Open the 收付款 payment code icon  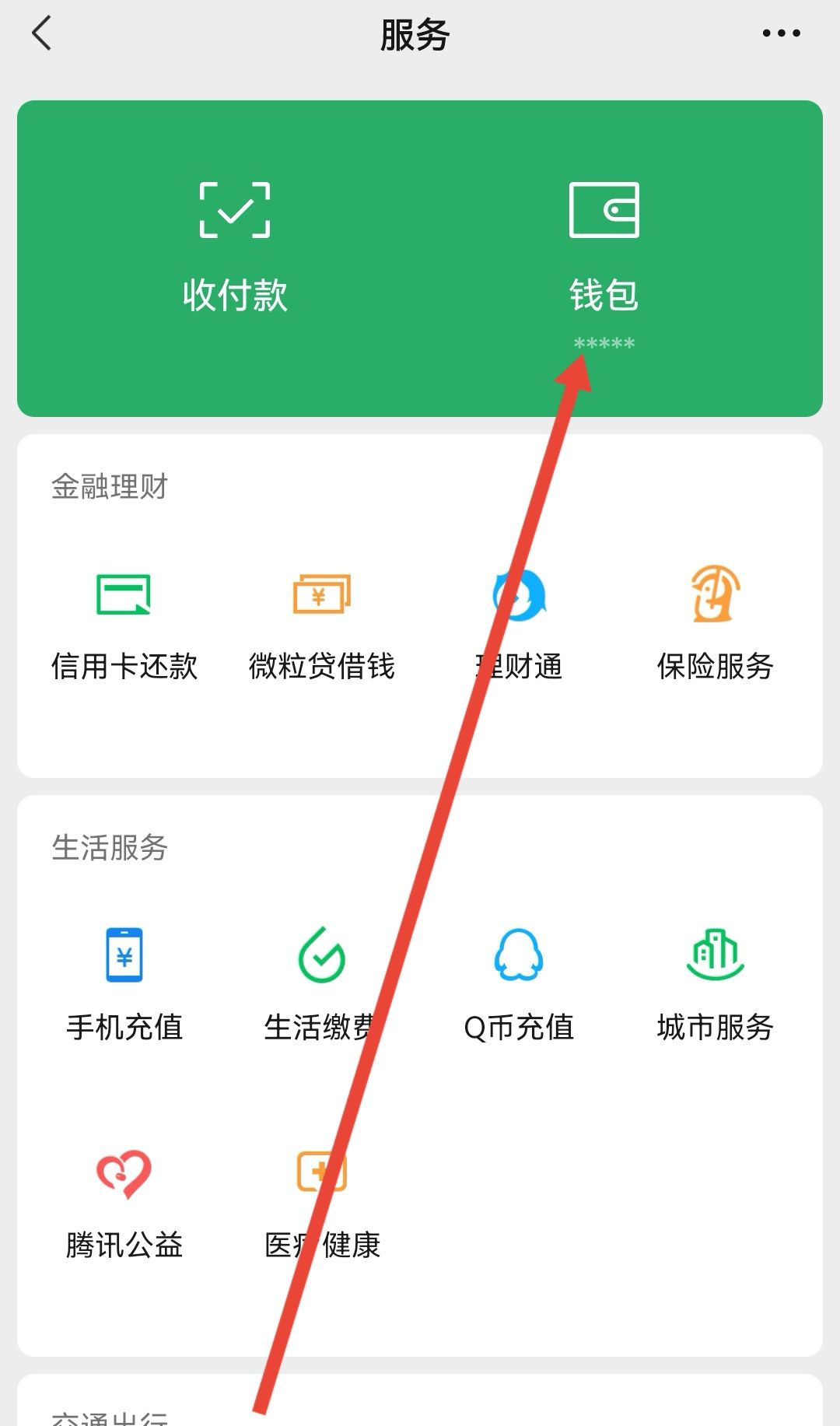[233, 208]
